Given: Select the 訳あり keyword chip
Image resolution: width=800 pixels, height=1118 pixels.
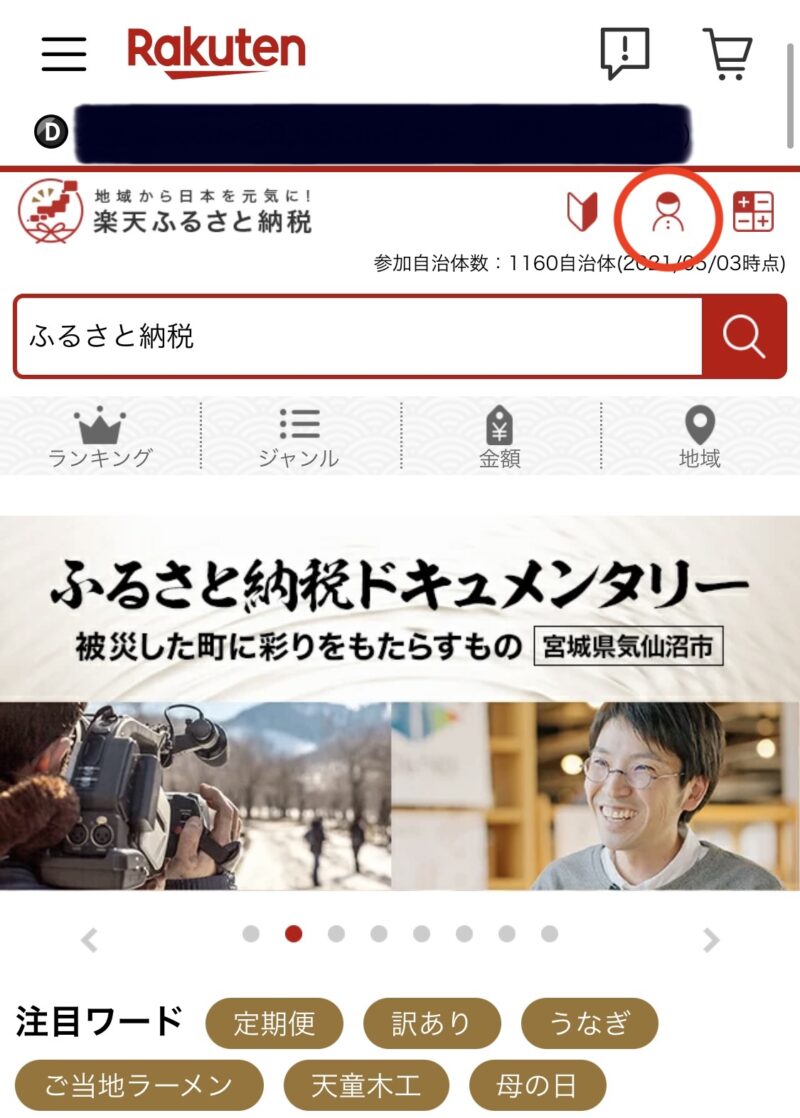Looking at the screenshot, I should tap(431, 1023).
